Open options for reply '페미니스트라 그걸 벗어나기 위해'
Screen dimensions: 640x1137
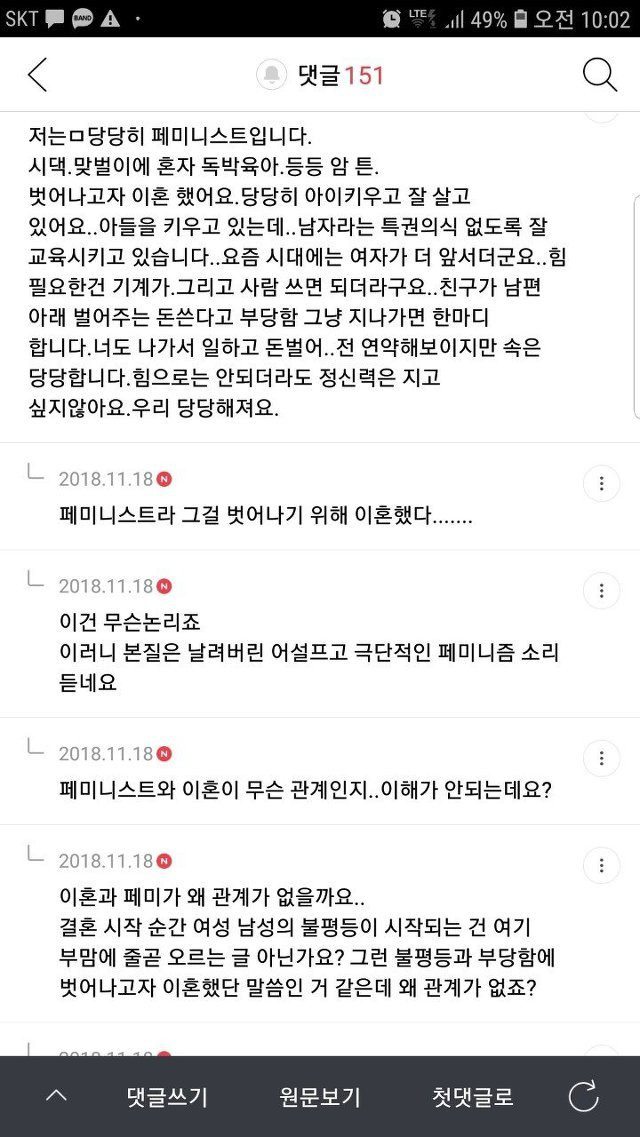pos(601,483)
